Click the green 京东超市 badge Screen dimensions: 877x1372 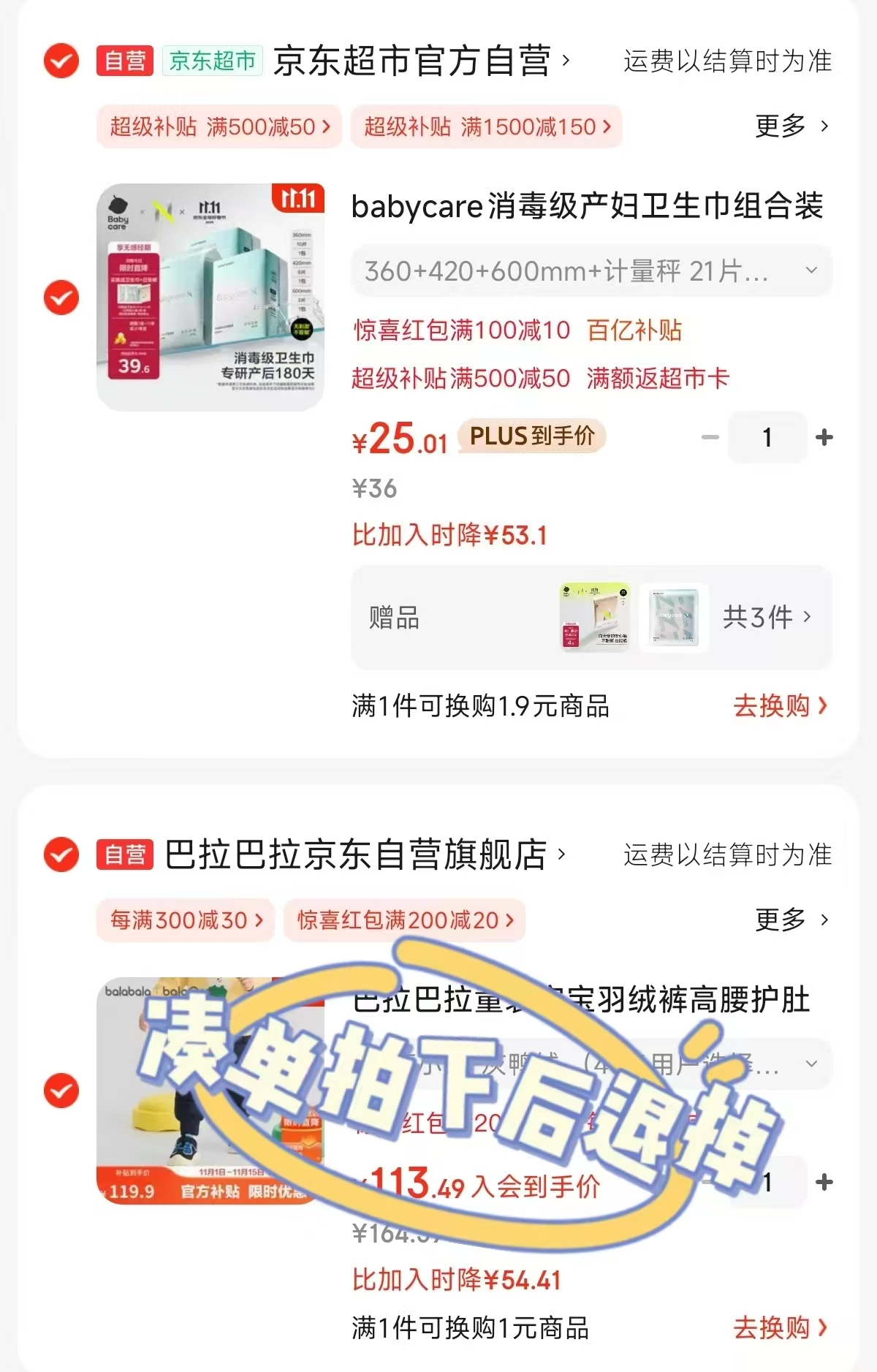pos(211,62)
